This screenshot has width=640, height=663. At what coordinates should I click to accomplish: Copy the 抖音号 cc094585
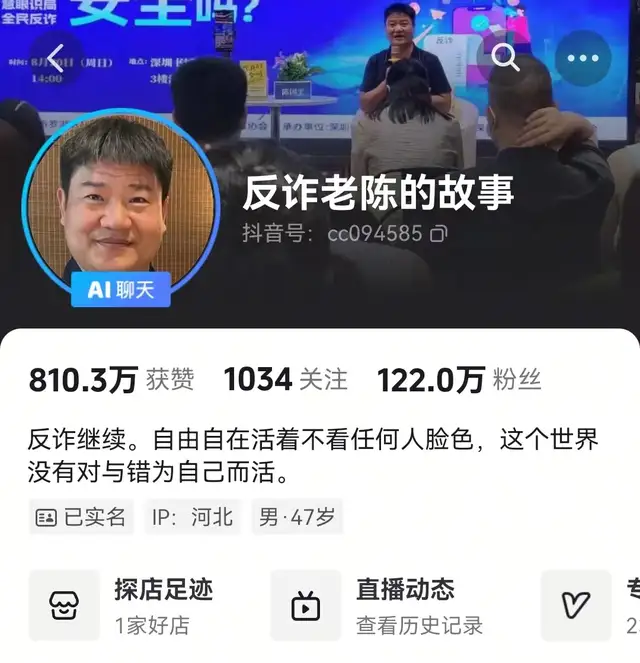coord(437,234)
